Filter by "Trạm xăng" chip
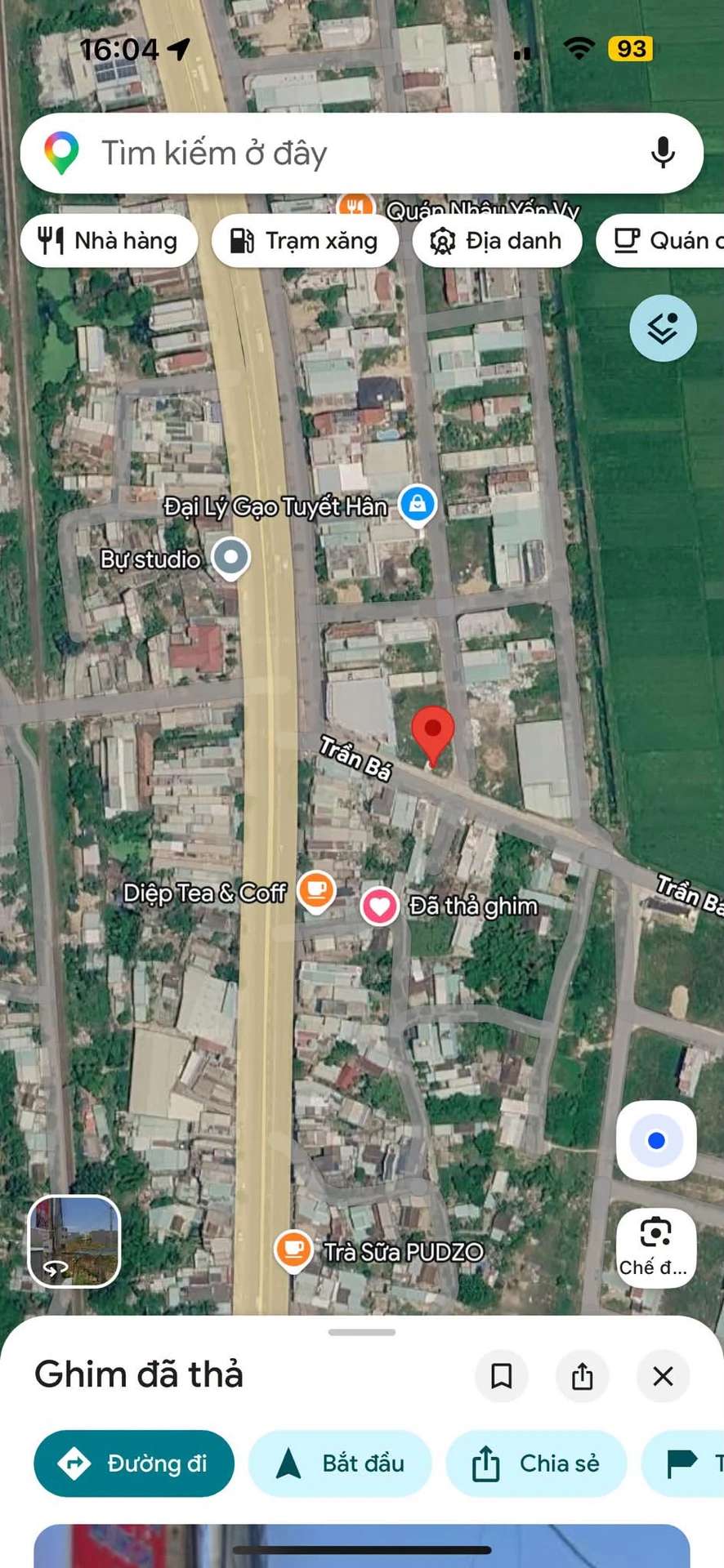 [305, 241]
